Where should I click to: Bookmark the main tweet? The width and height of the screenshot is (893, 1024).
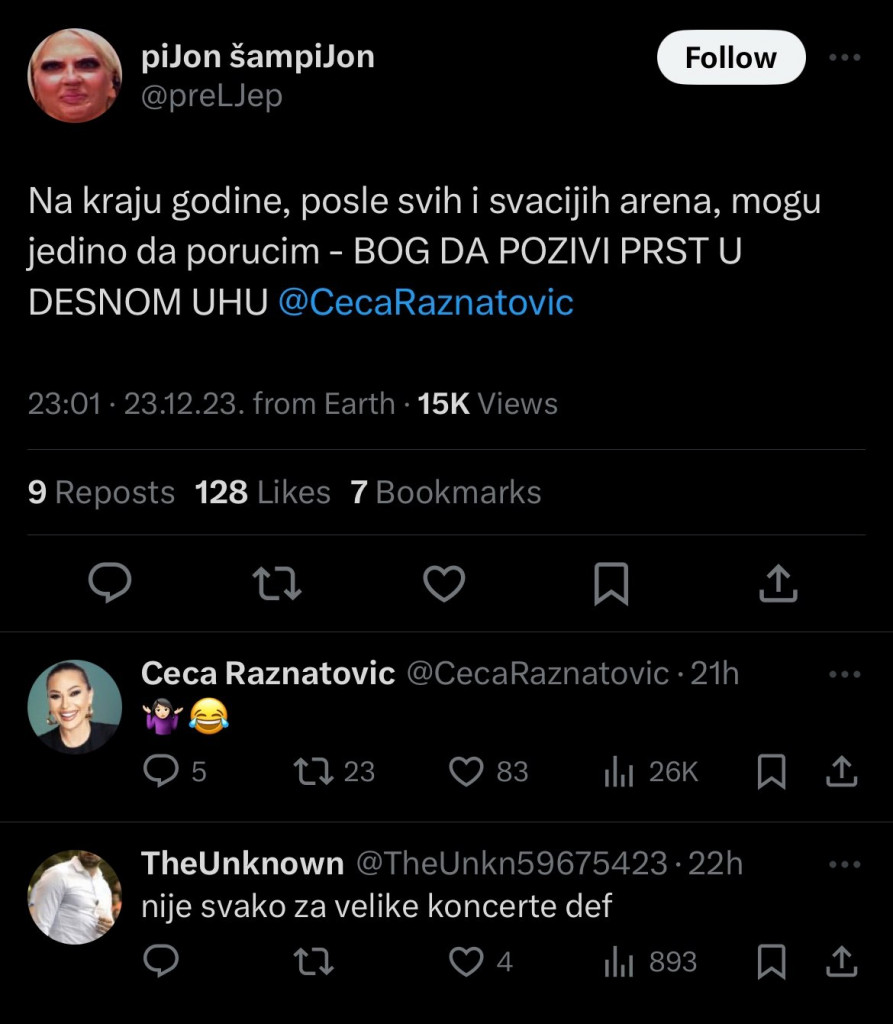click(x=612, y=584)
